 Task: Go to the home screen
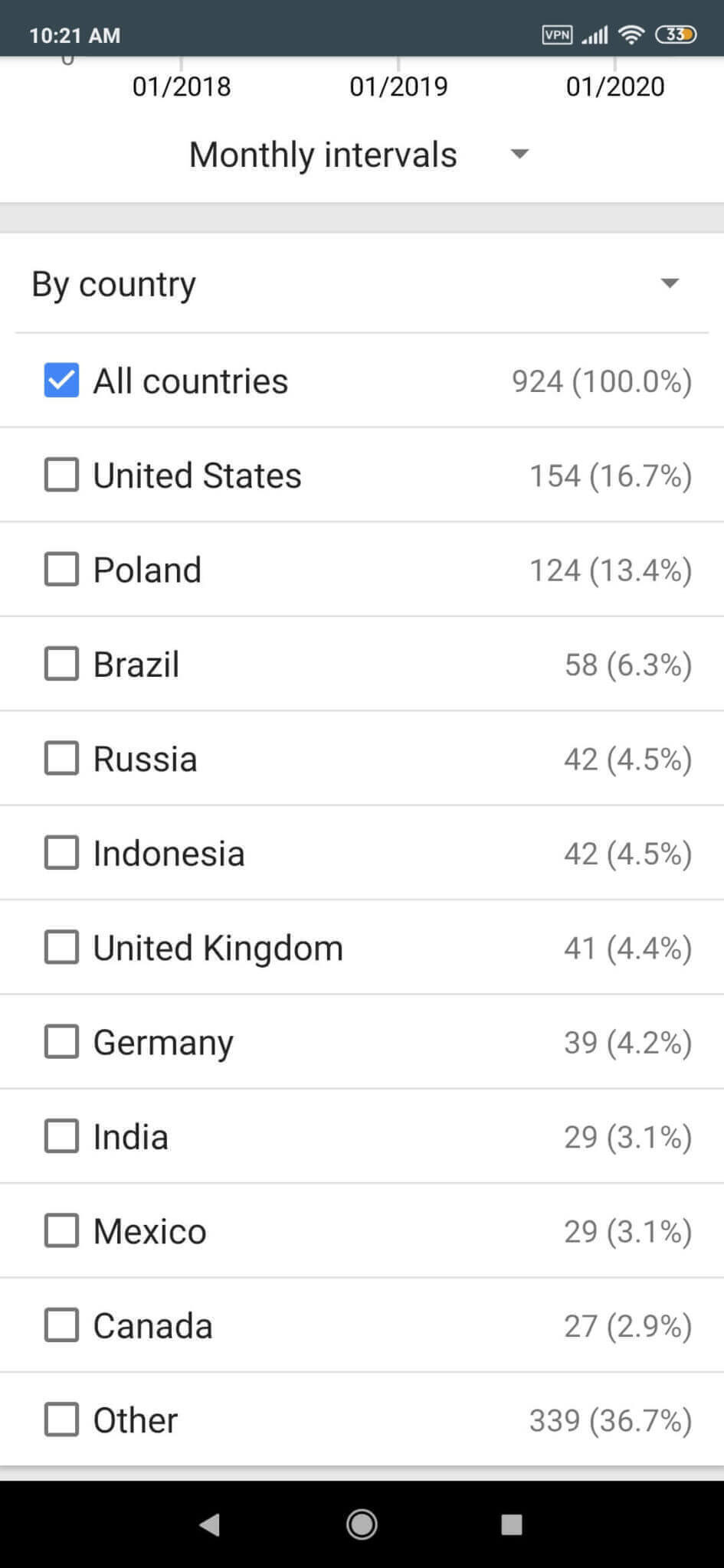coord(362,1524)
